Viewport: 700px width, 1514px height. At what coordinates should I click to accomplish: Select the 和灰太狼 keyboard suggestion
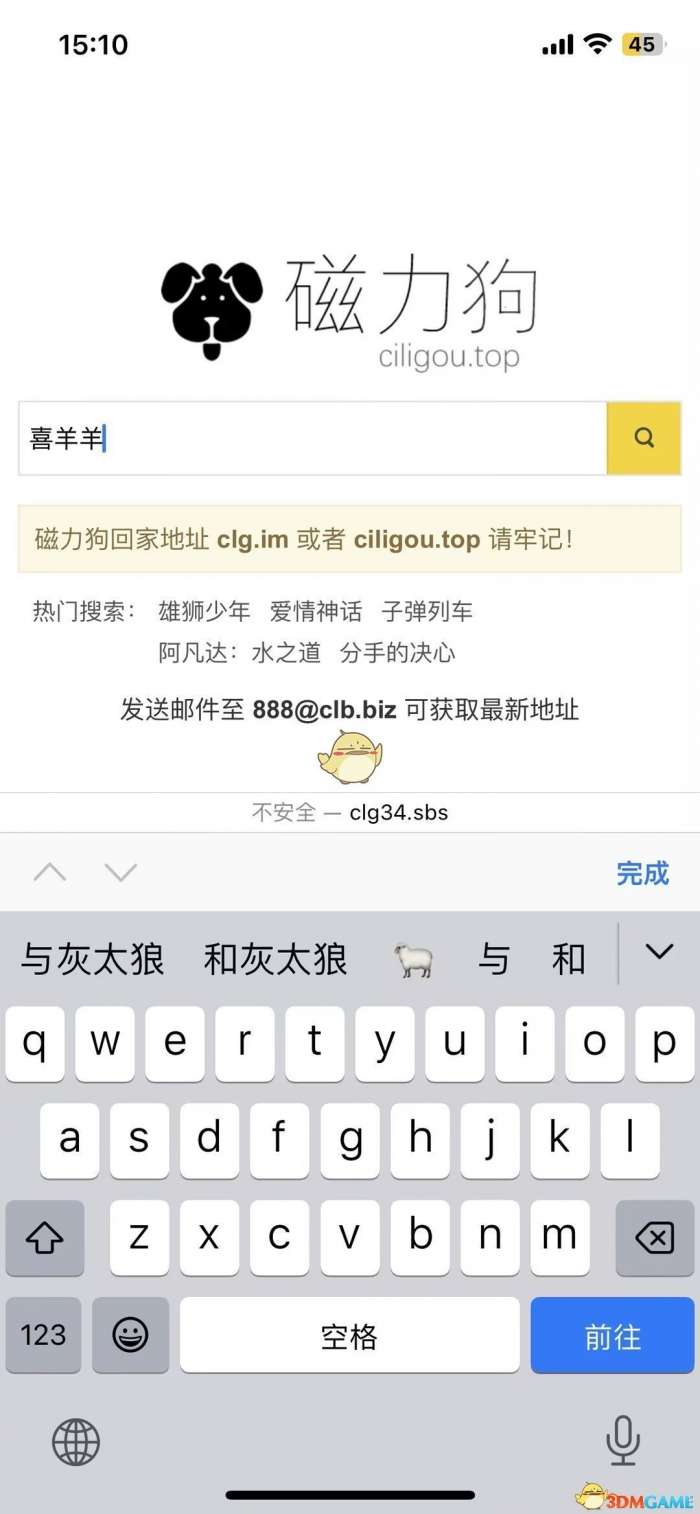[275, 960]
